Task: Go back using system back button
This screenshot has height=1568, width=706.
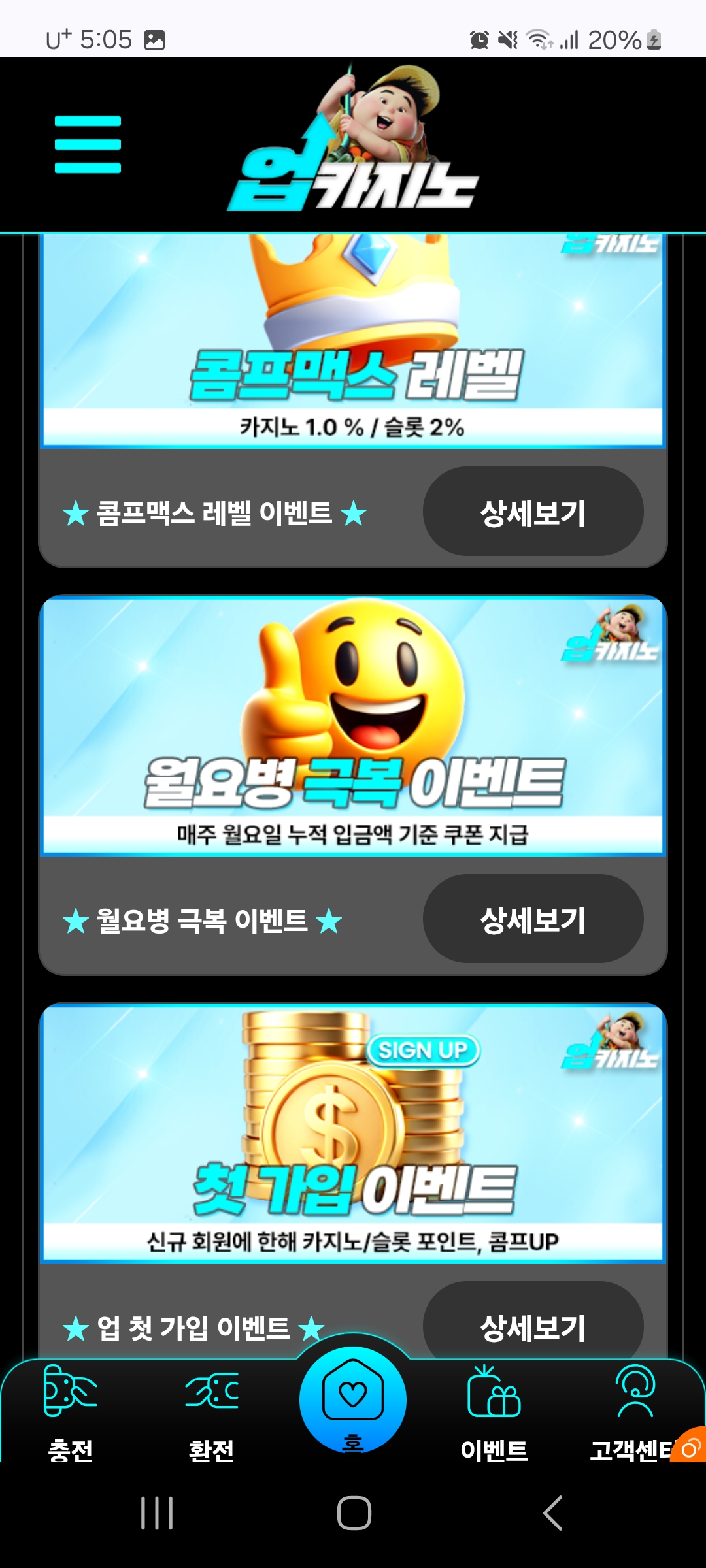Action: tap(553, 1513)
